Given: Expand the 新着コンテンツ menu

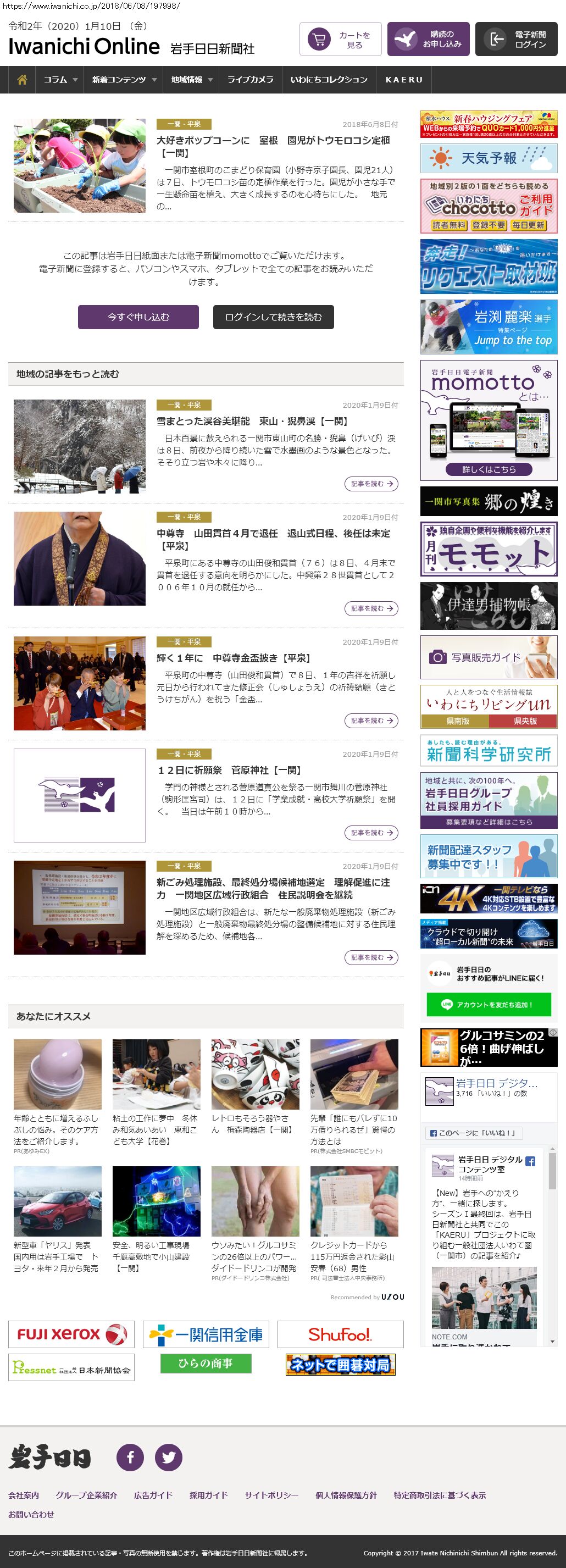Looking at the screenshot, I should [124, 80].
